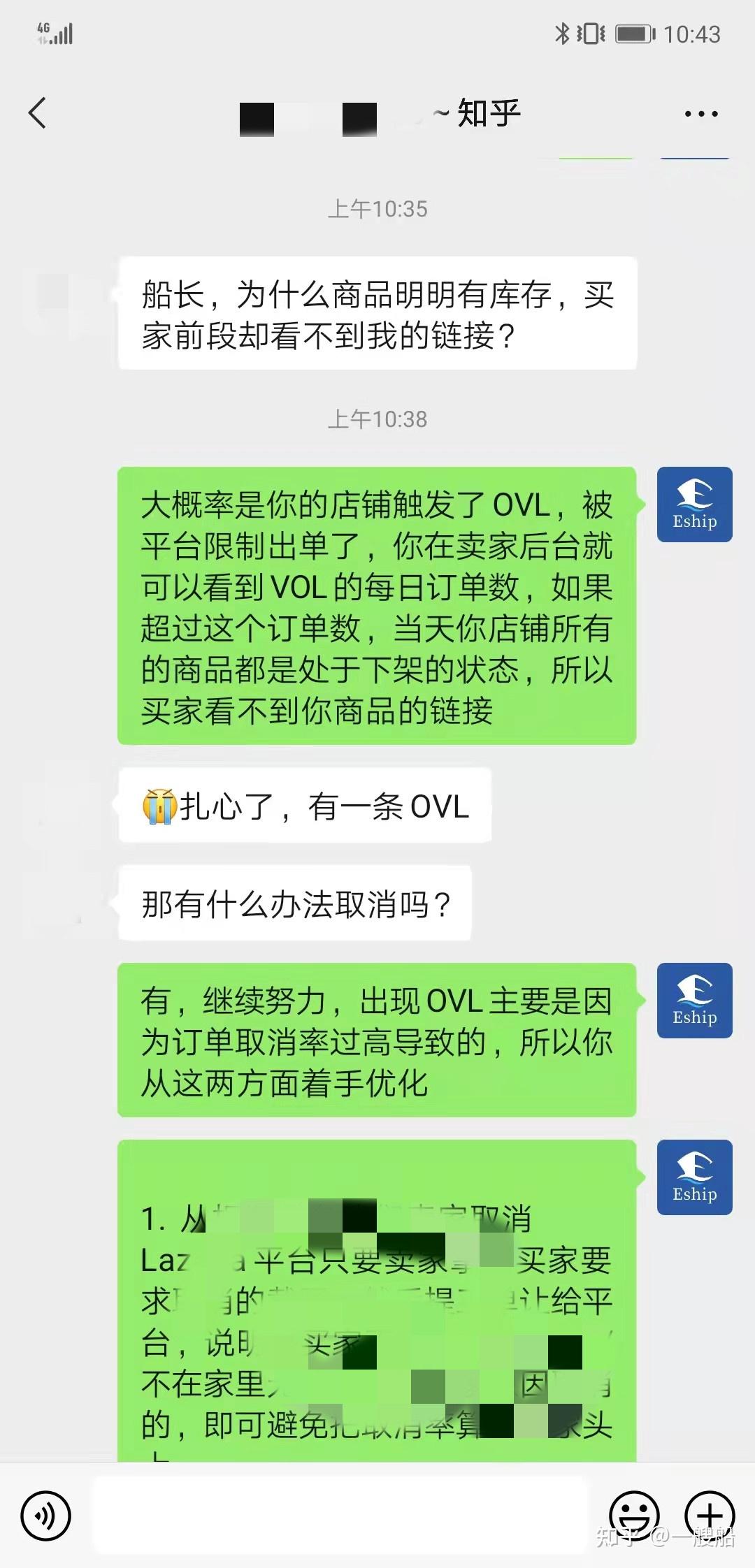The image size is (755, 1568).
Task: Go back to the chat list
Action: [37, 113]
